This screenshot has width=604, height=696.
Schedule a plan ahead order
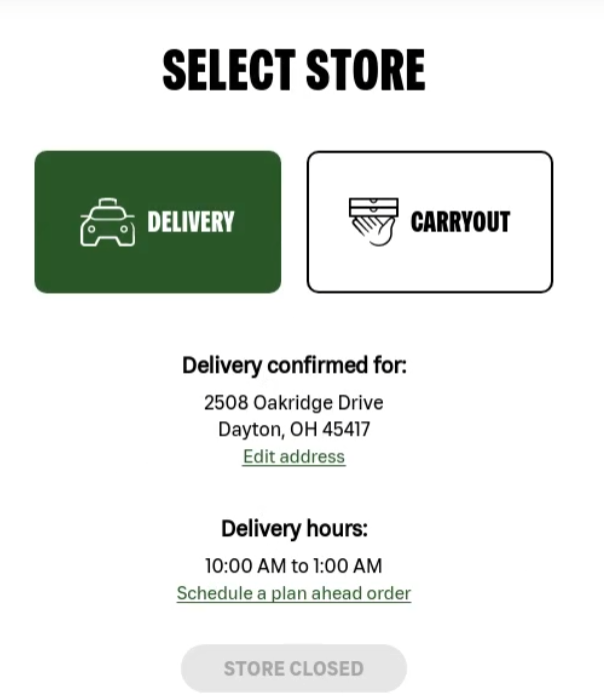tap(293, 593)
